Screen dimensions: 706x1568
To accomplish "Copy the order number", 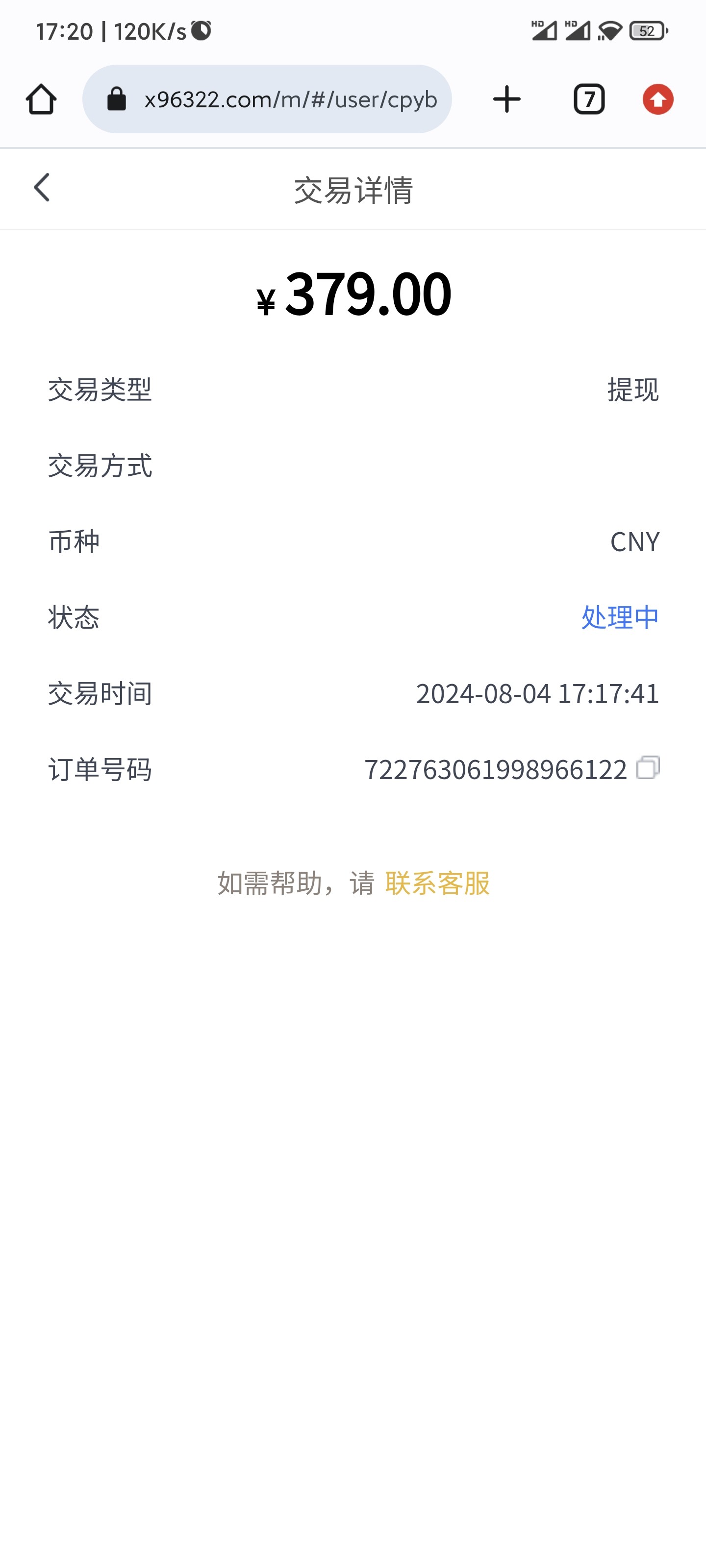I will 648,767.
